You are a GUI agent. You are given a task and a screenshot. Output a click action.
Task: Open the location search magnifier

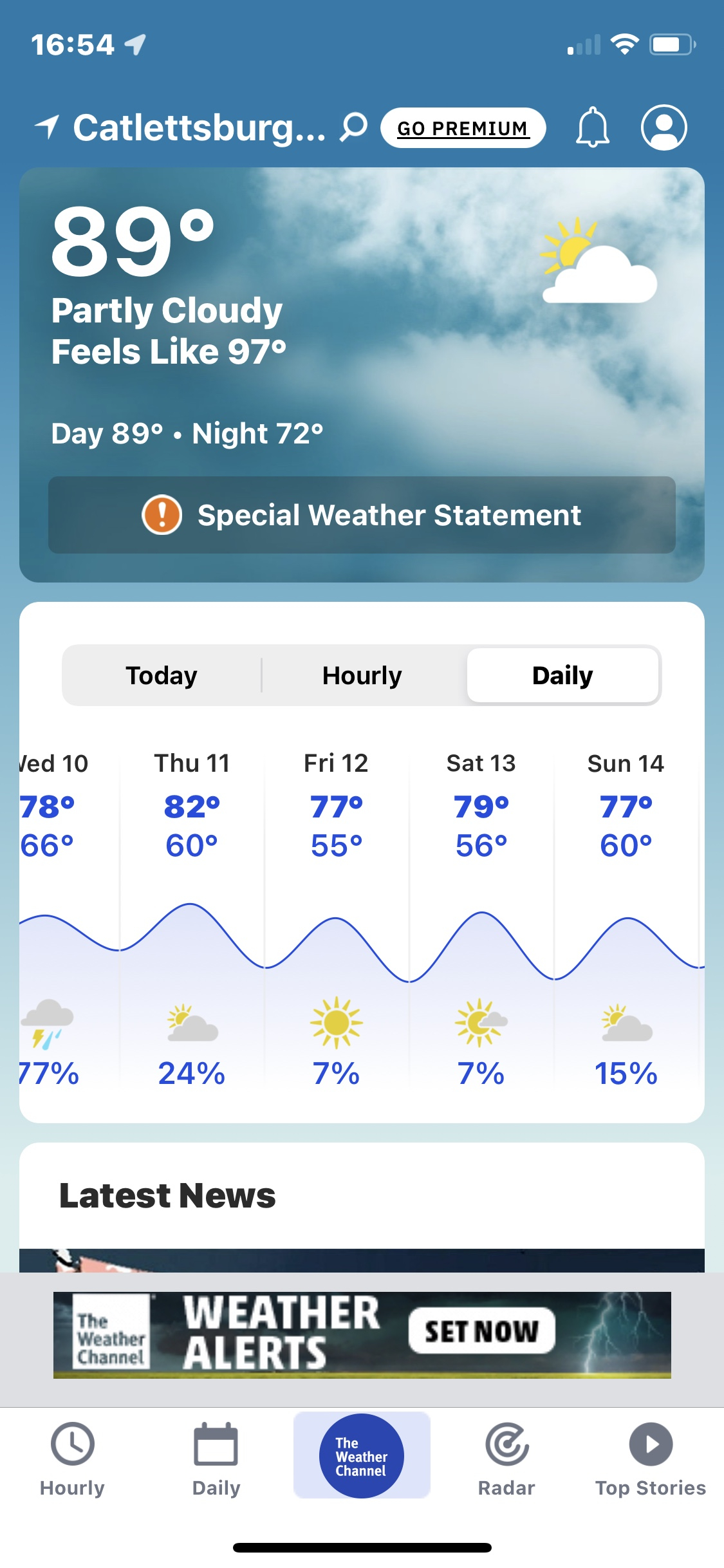(x=353, y=127)
